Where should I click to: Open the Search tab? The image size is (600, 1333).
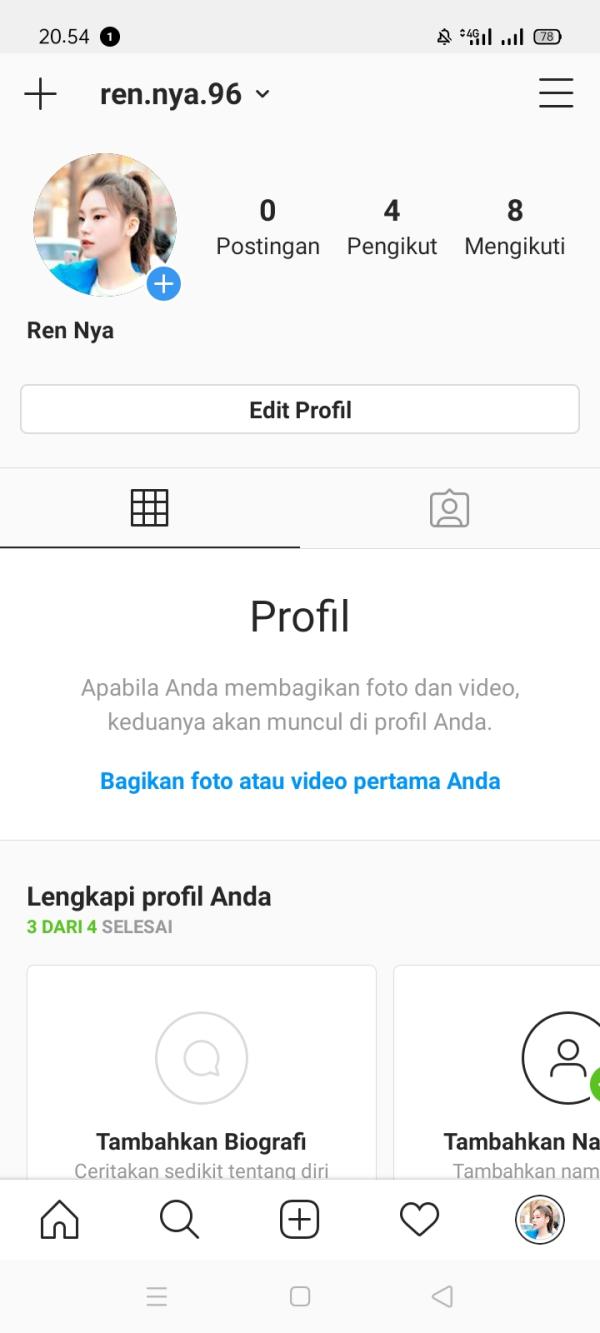pyautogui.click(x=179, y=1220)
